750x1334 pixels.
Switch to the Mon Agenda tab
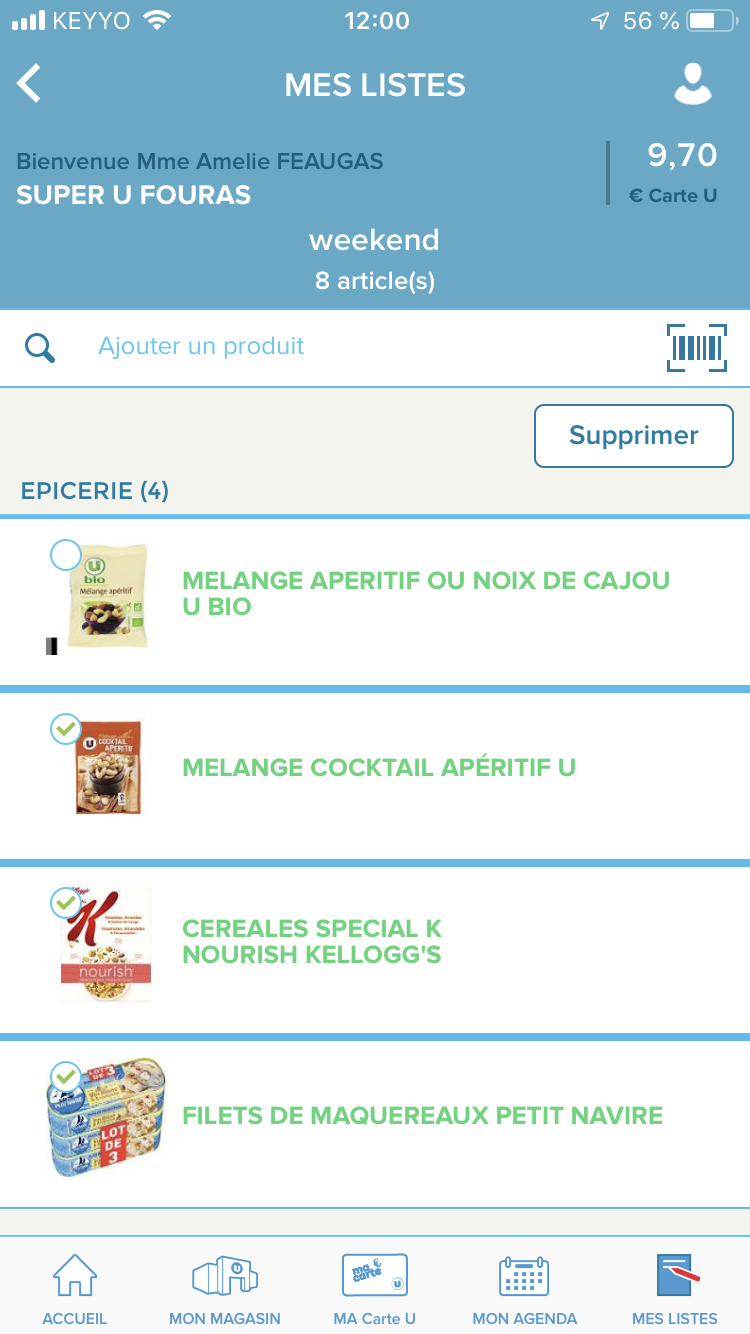coord(525,1288)
